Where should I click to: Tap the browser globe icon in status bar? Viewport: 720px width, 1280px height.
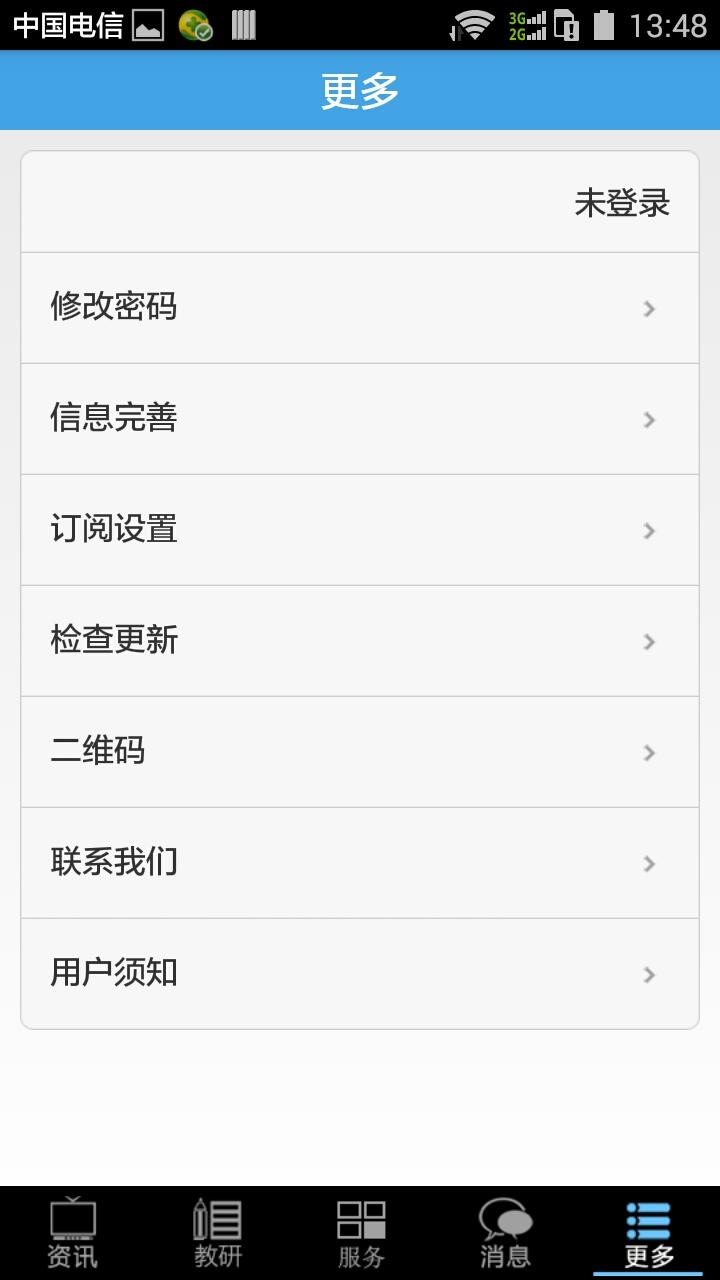[x=196, y=24]
